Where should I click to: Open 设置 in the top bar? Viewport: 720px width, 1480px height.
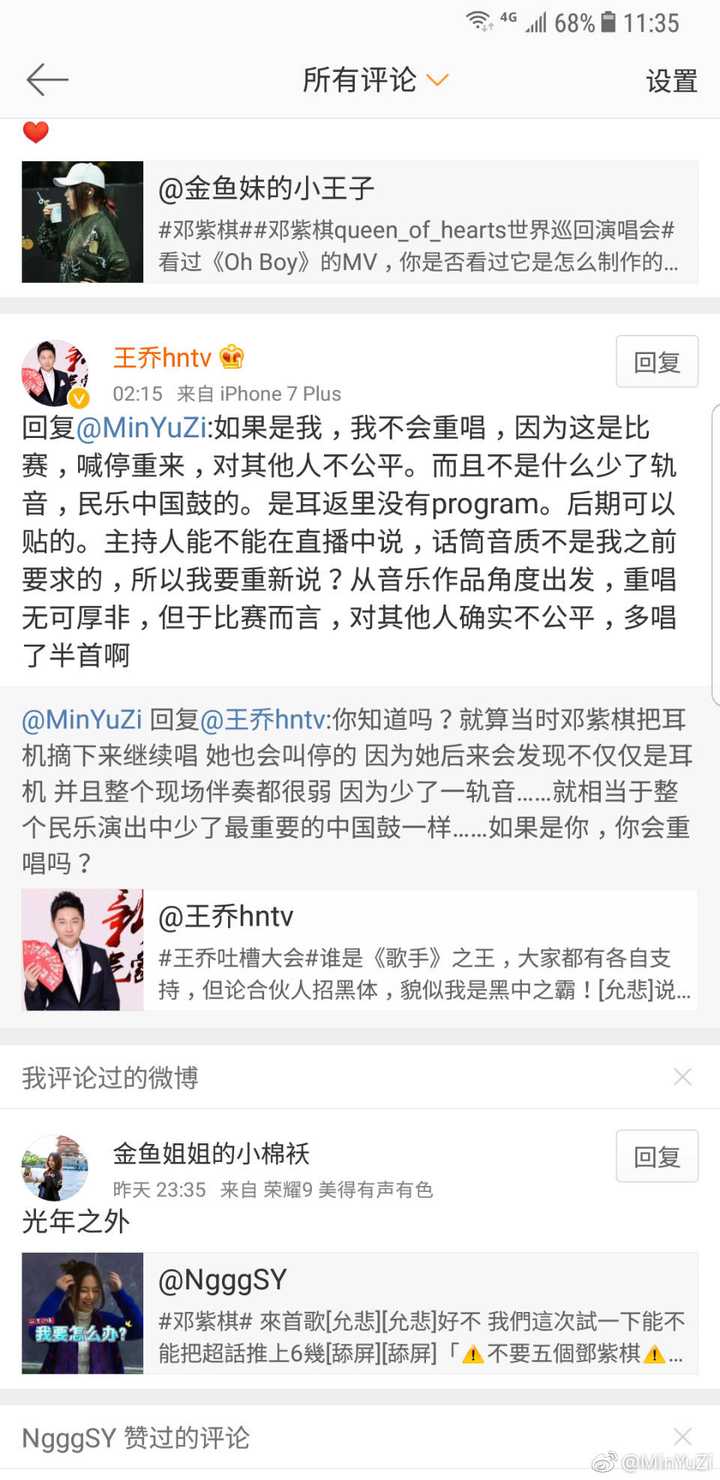pos(671,81)
